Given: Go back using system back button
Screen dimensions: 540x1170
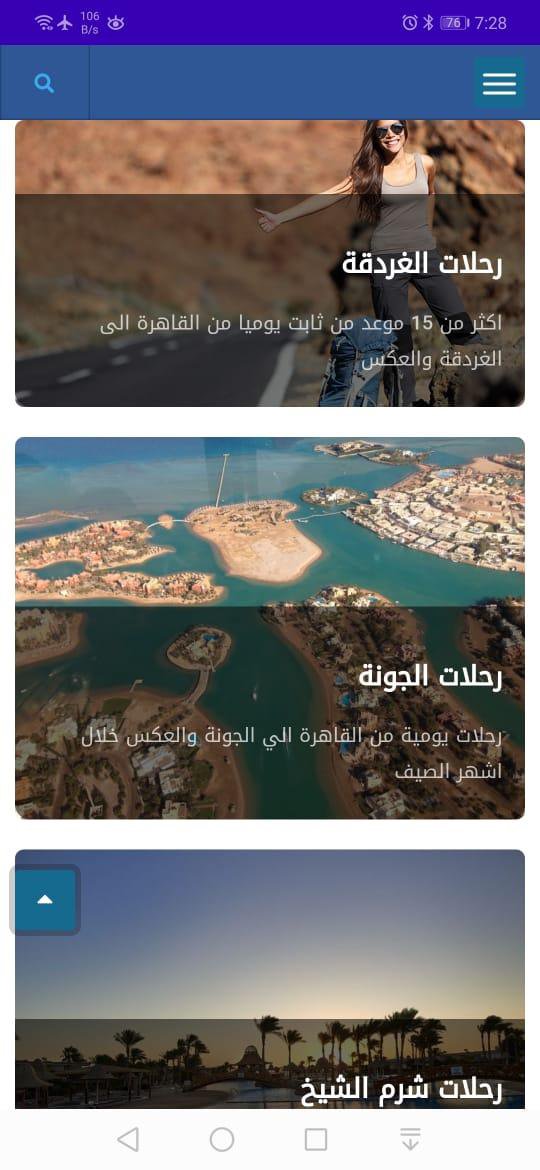Looking at the screenshot, I should [128, 1139].
